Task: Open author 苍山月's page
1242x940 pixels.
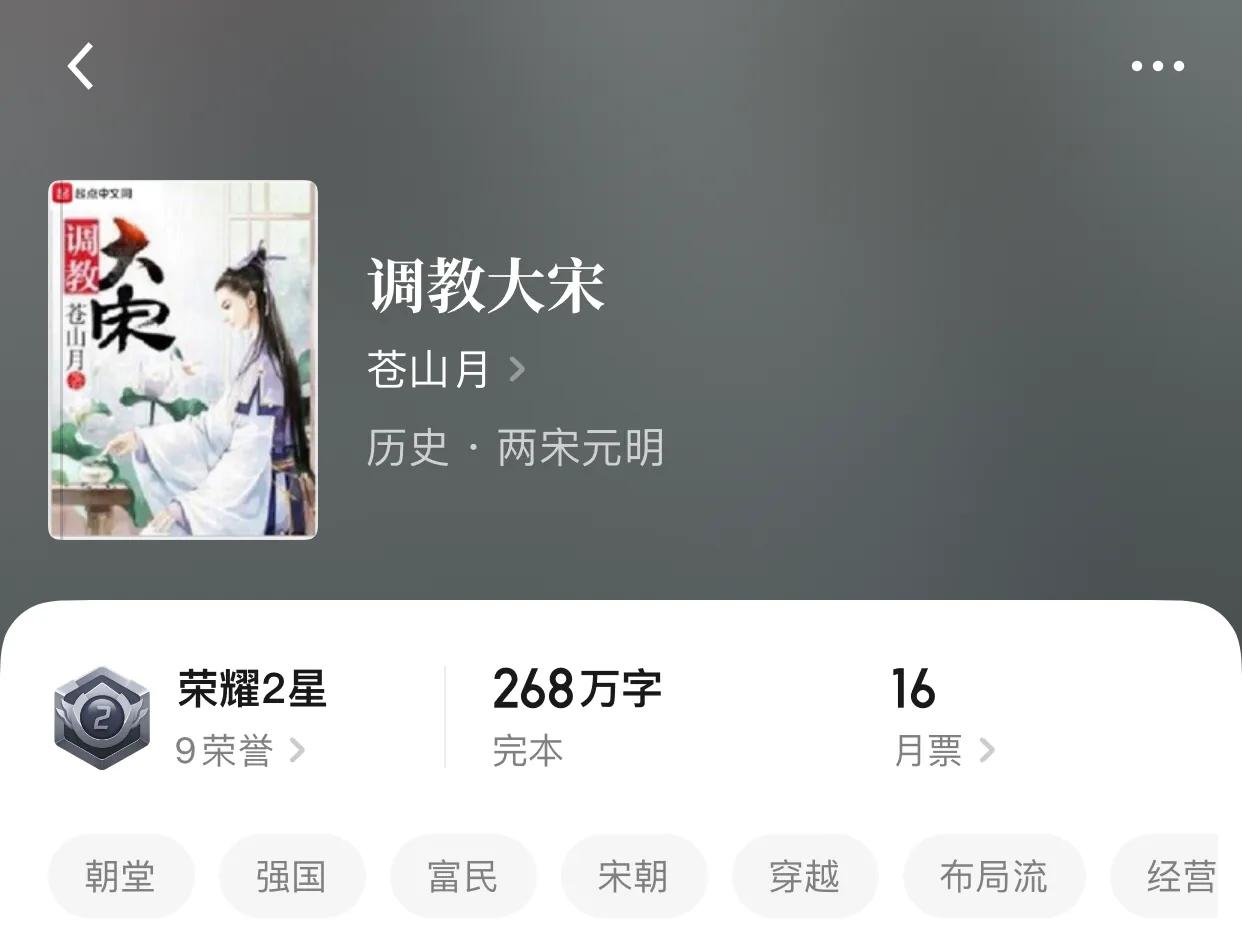Action: point(445,370)
